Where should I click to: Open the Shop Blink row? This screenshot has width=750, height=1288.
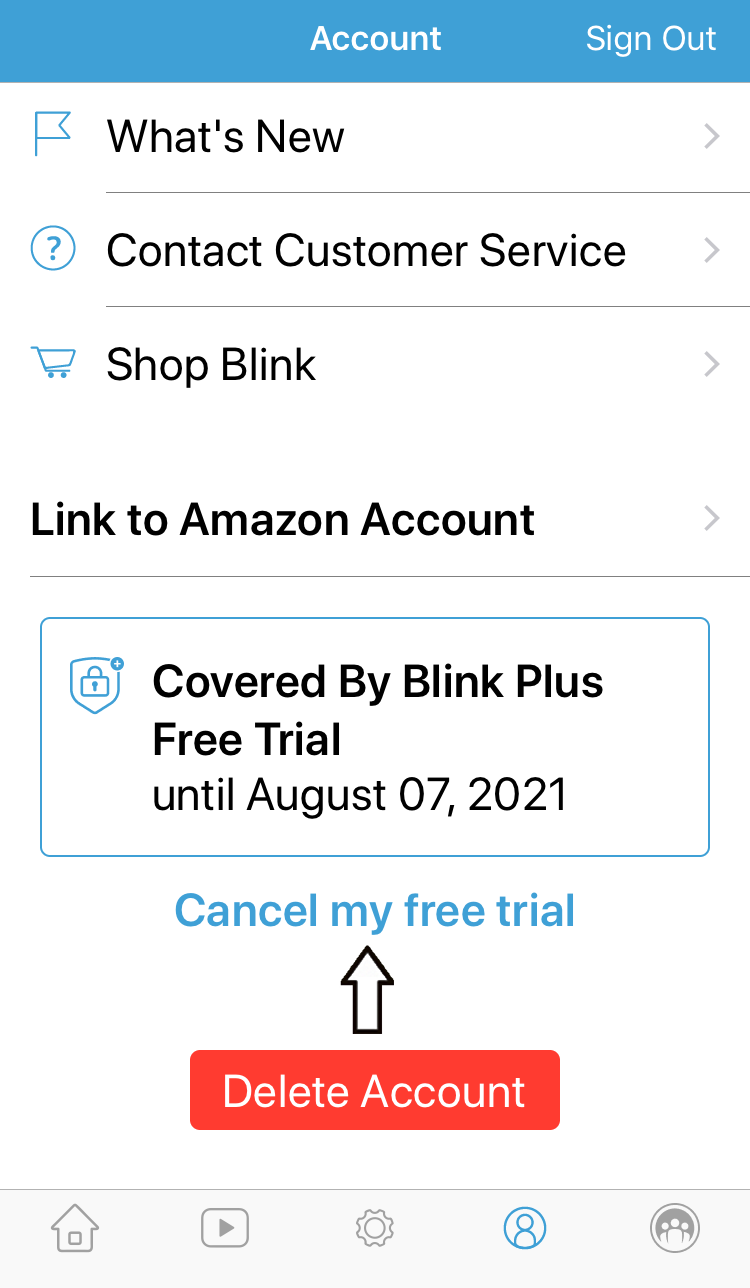(x=375, y=365)
